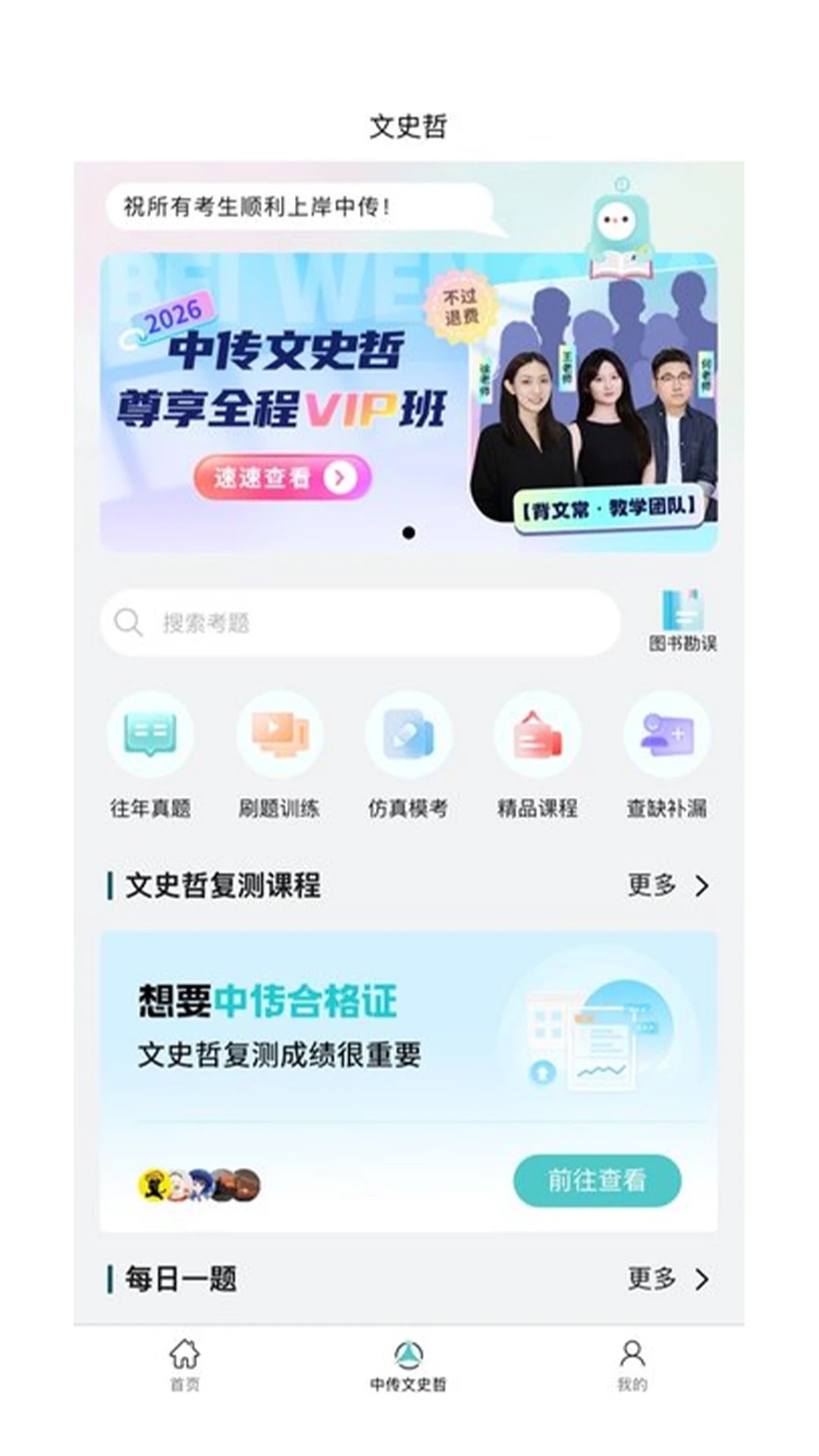Open the 我的 profile icon
The image size is (819, 1456).
[632, 1359]
